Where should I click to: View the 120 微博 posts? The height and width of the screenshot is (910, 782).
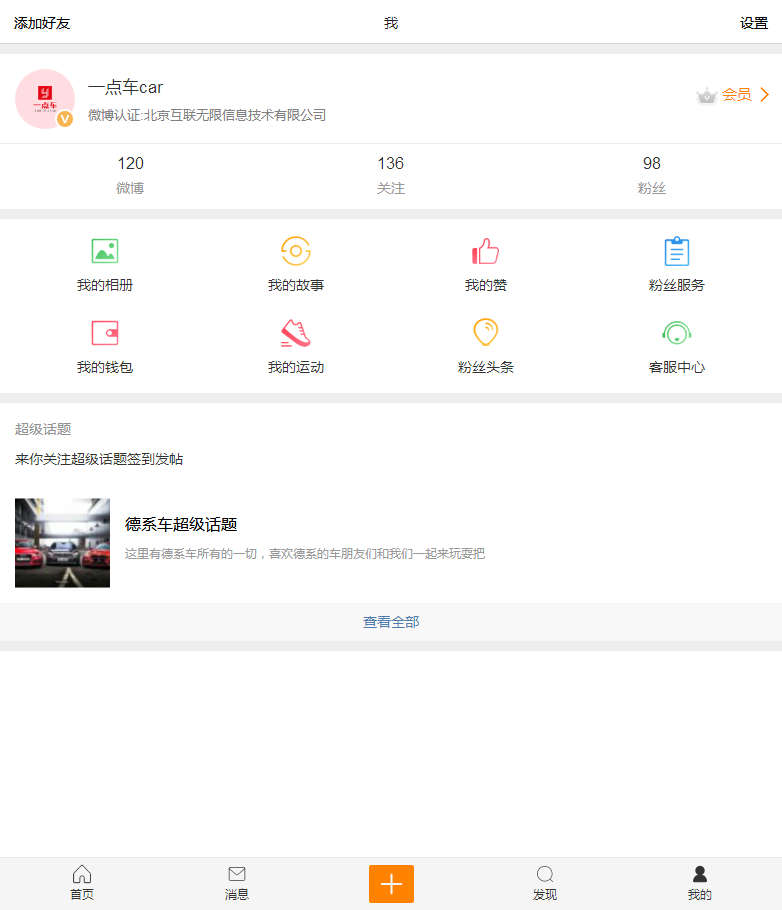[x=130, y=175]
